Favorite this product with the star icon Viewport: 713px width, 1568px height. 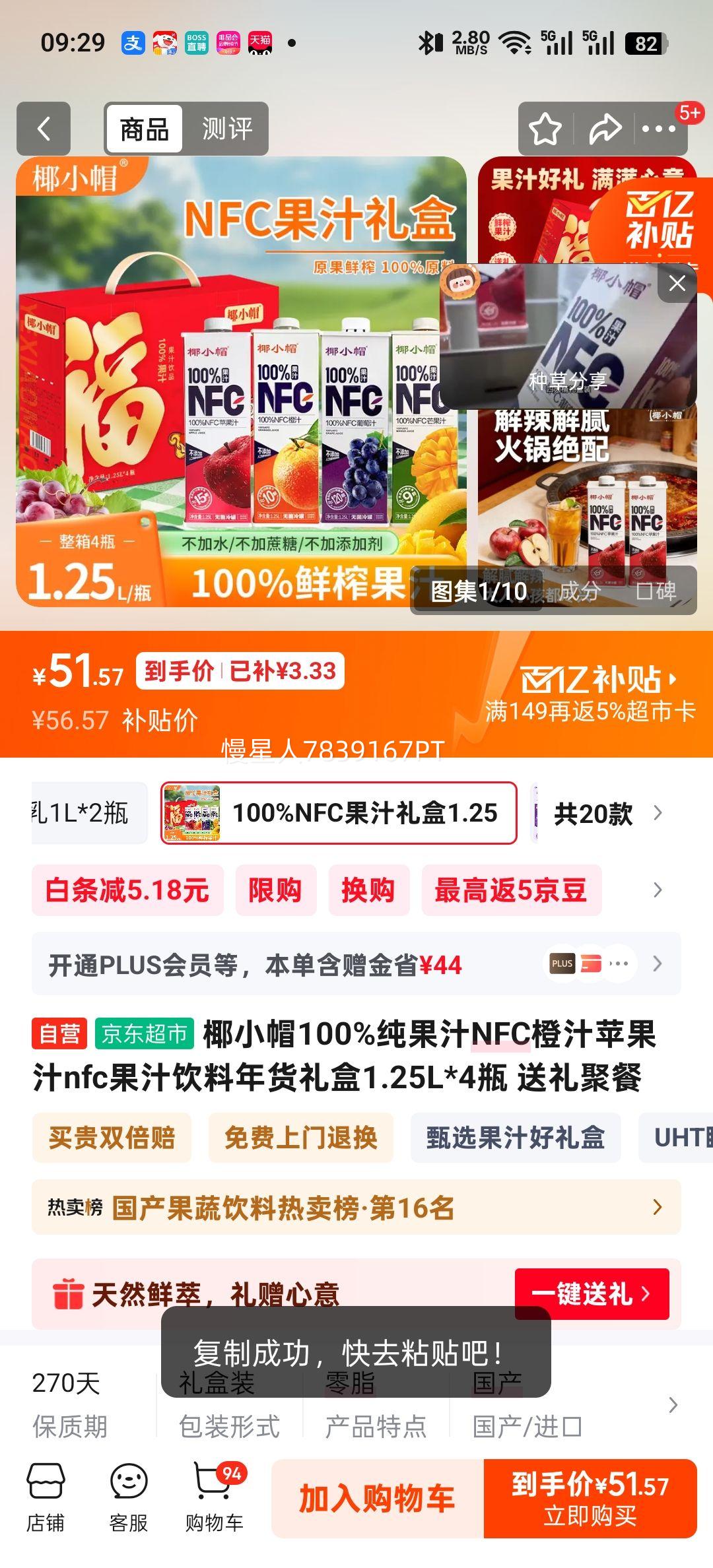point(544,129)
